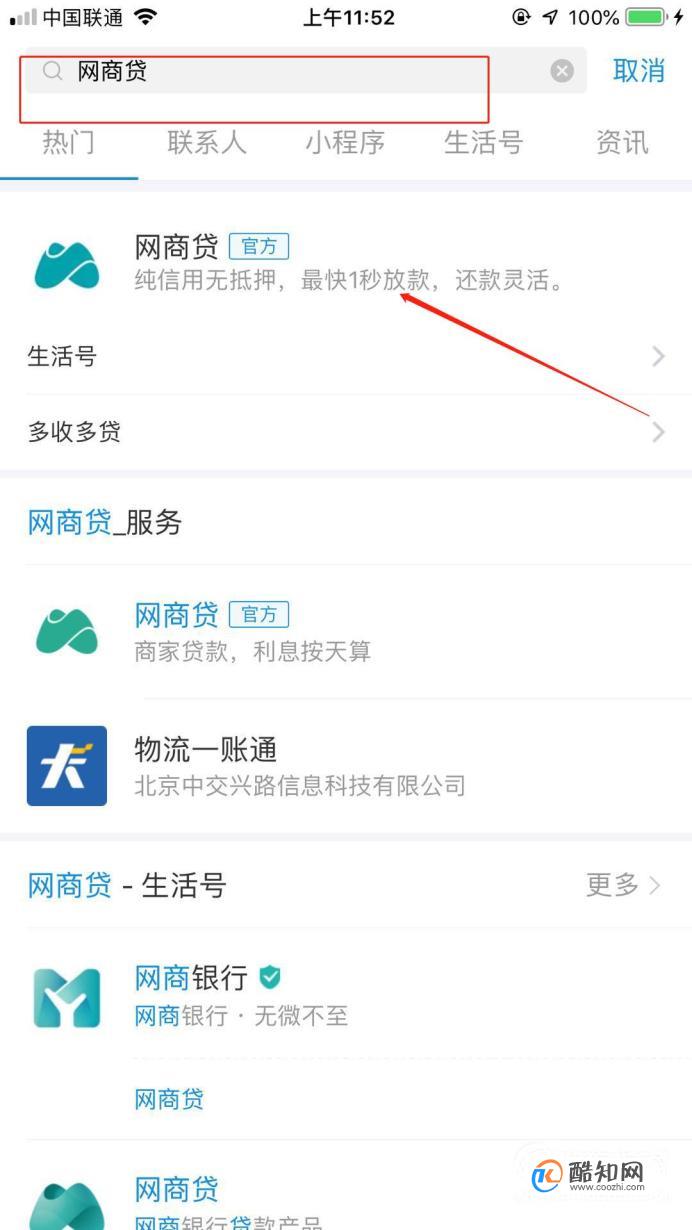The height and width of the screenshot is (1230, 692).
Task: Open the 物流一账通 service
Action: pyautogui.click(x=345, y=766)
